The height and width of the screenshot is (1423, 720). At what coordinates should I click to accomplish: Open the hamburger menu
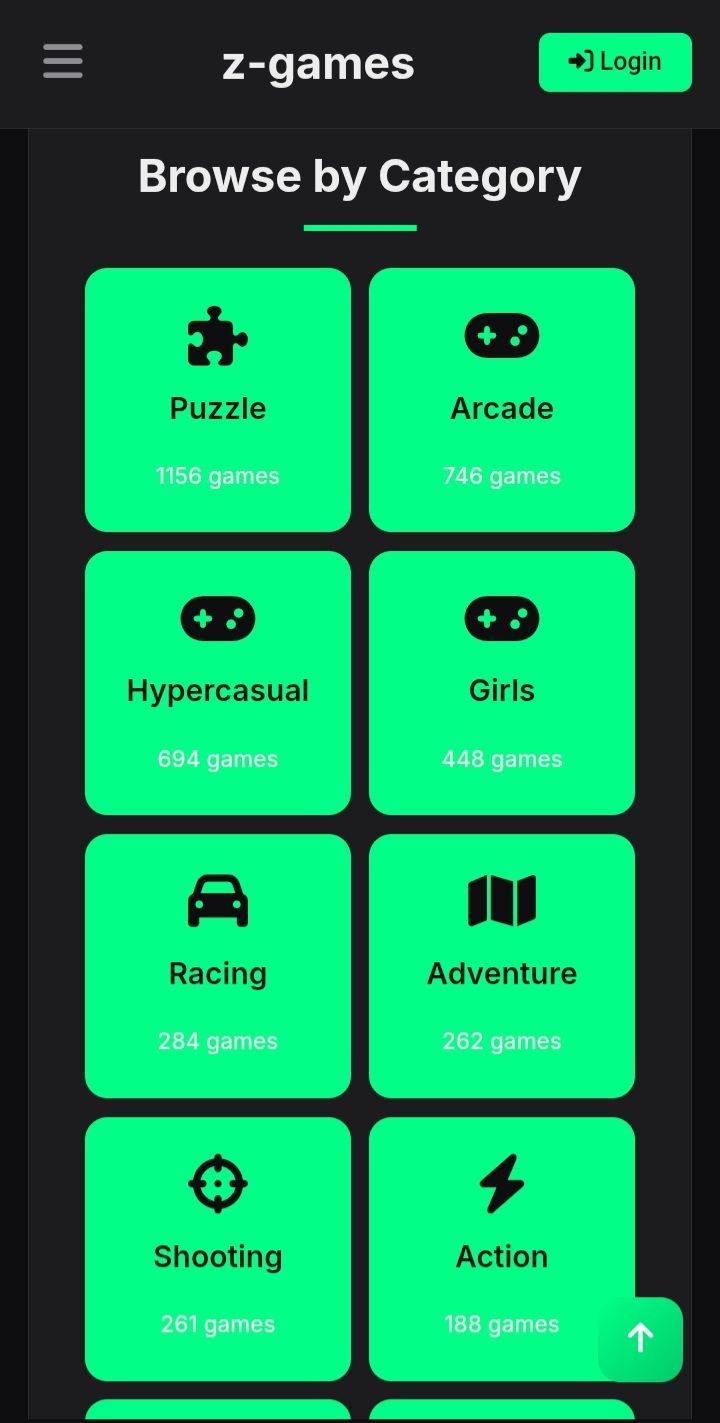(63, 61)
